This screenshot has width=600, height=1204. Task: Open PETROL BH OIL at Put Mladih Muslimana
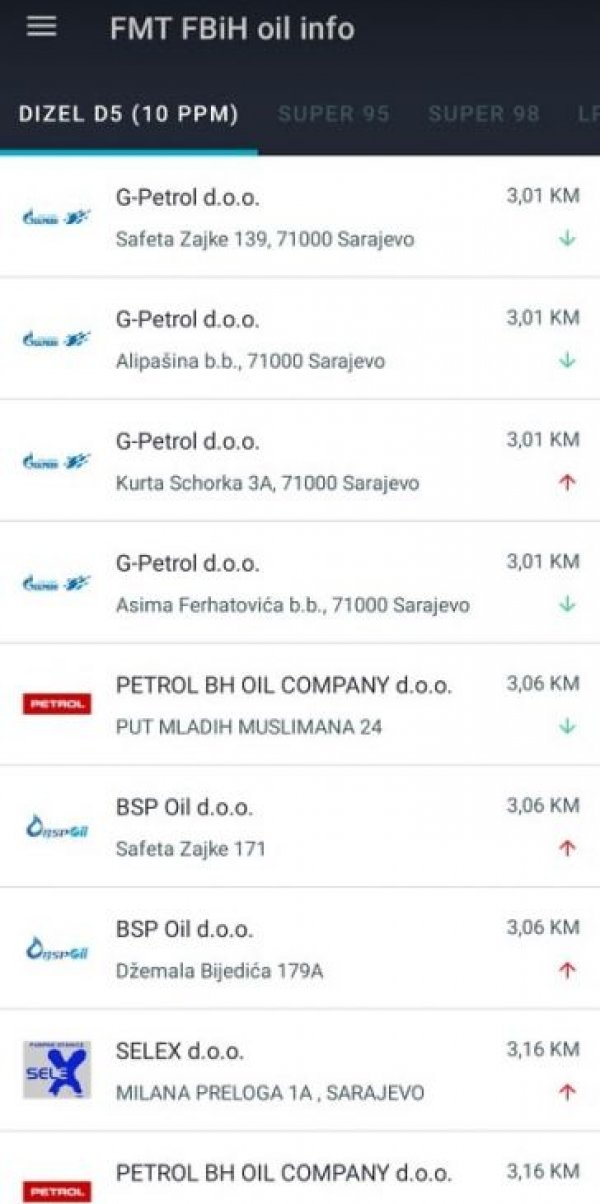pyautogui.click(x=300, y=705)
